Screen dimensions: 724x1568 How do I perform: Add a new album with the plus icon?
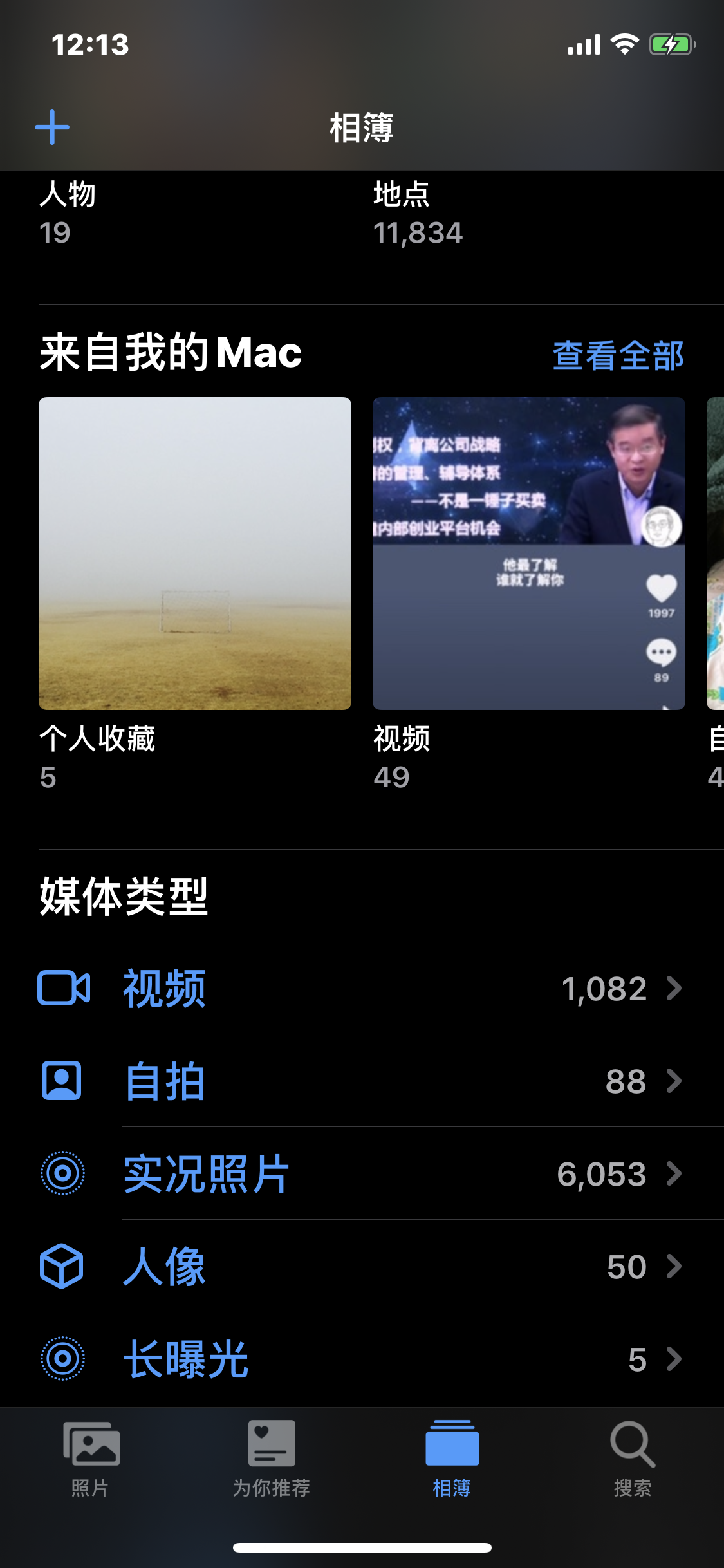click(x=52, y=127)
